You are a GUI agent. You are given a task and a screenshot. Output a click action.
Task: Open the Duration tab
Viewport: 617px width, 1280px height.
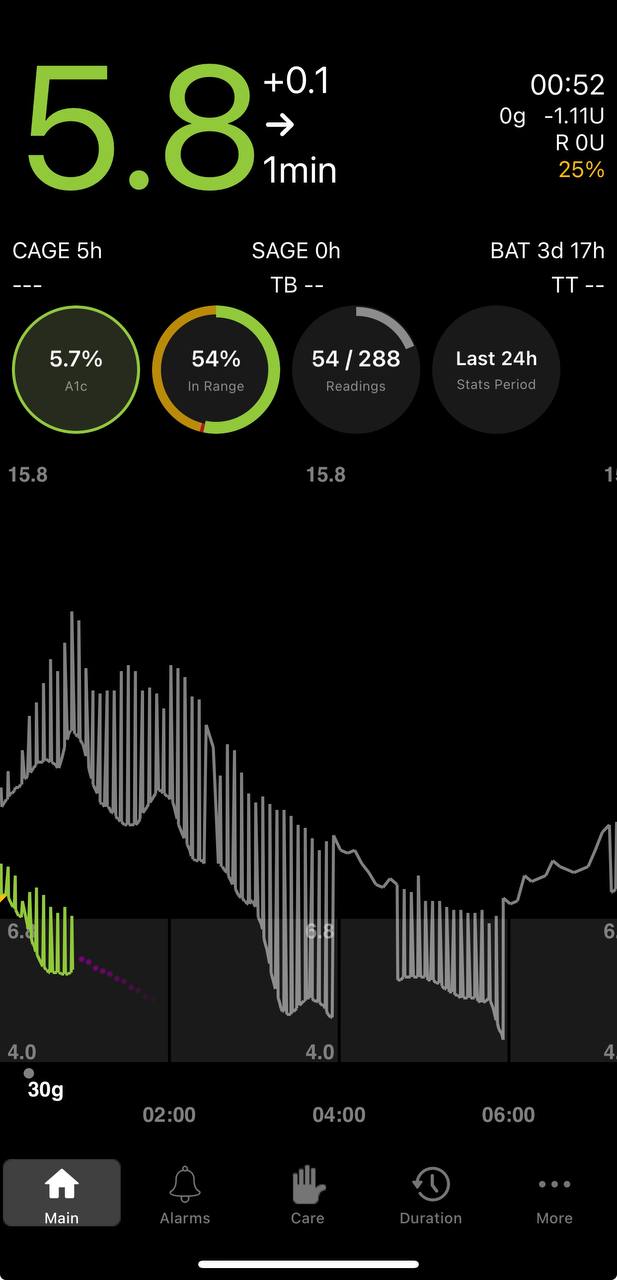click(431, 1193)
